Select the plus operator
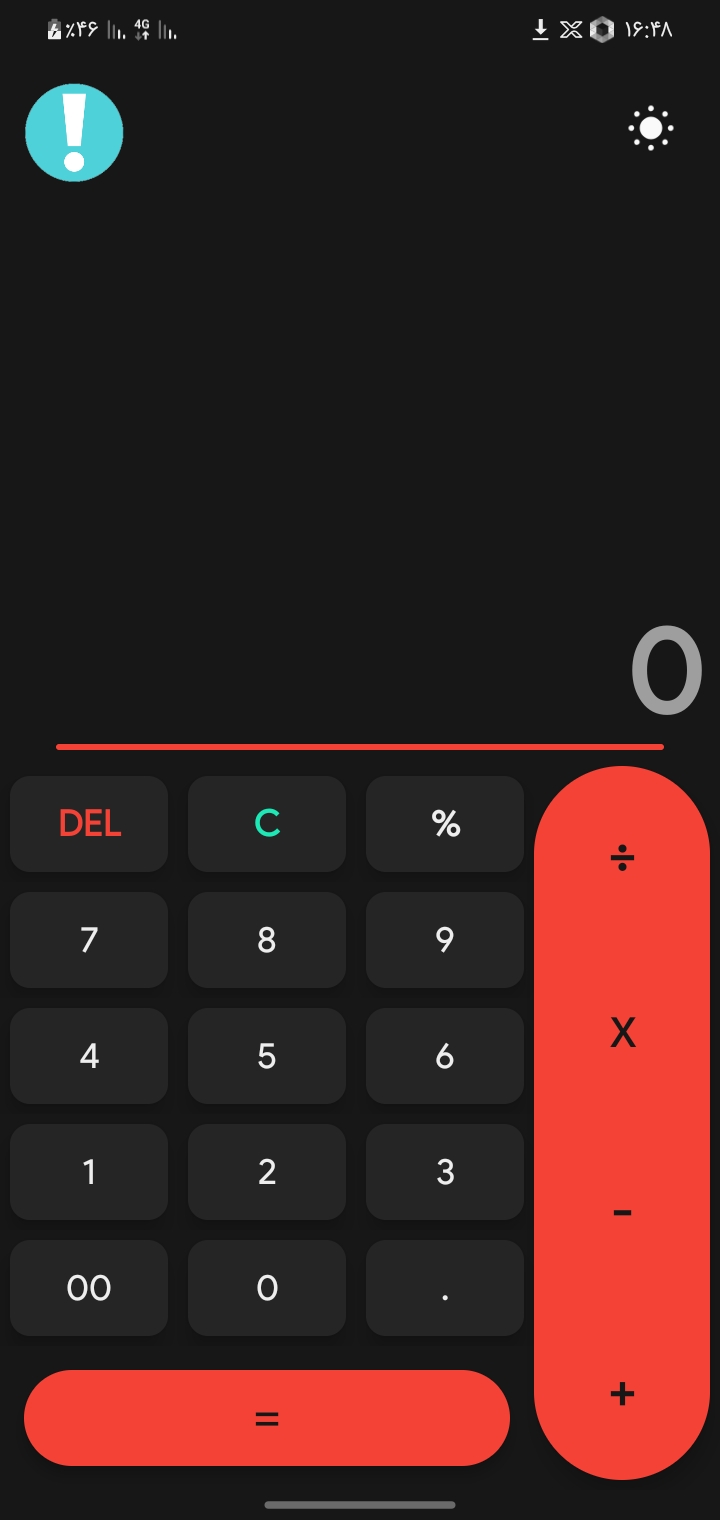720x1520 pixels. pos(622,1393)
